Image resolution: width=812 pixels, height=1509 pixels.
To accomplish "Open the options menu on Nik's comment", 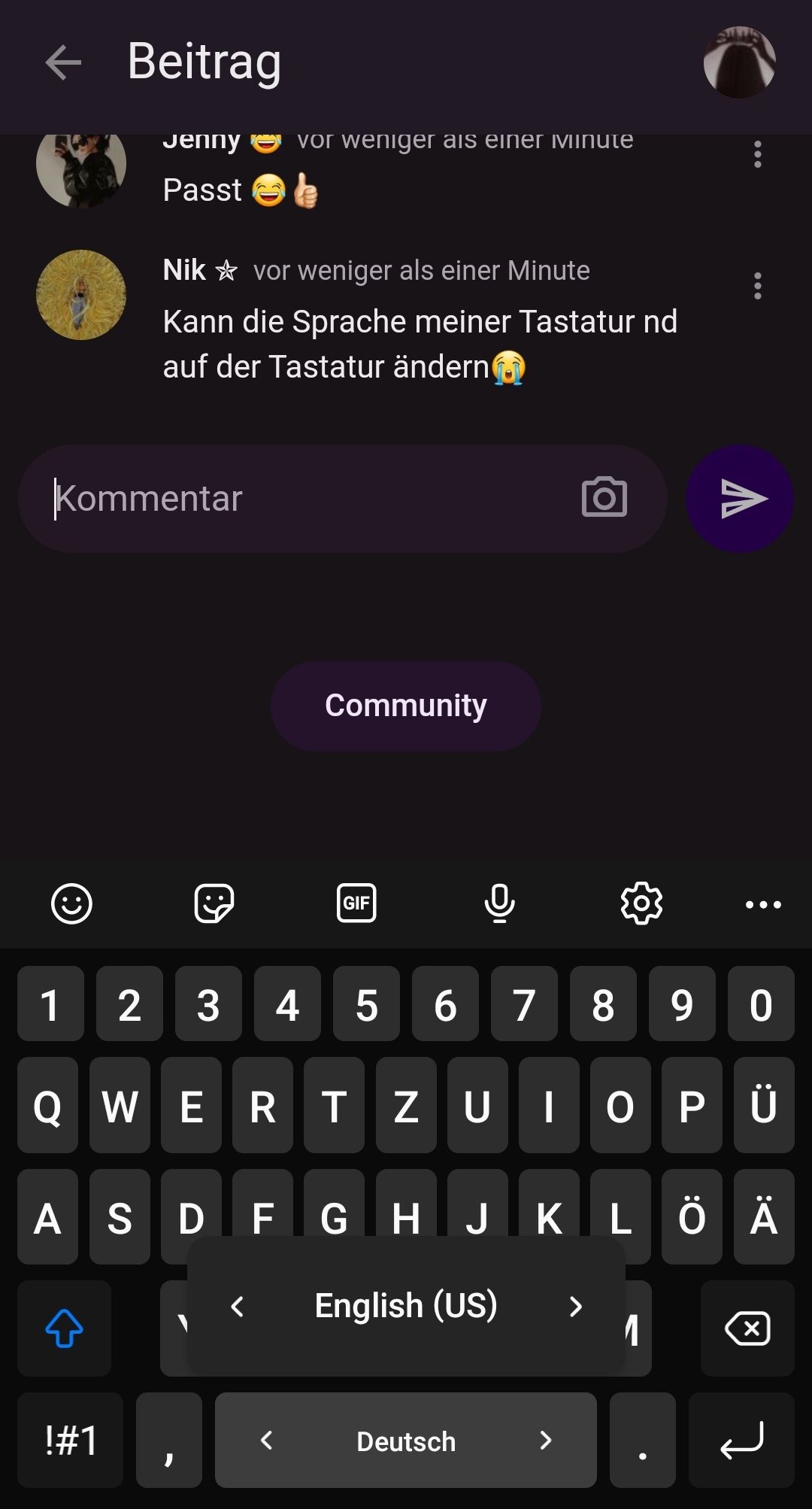I will 757,286.
